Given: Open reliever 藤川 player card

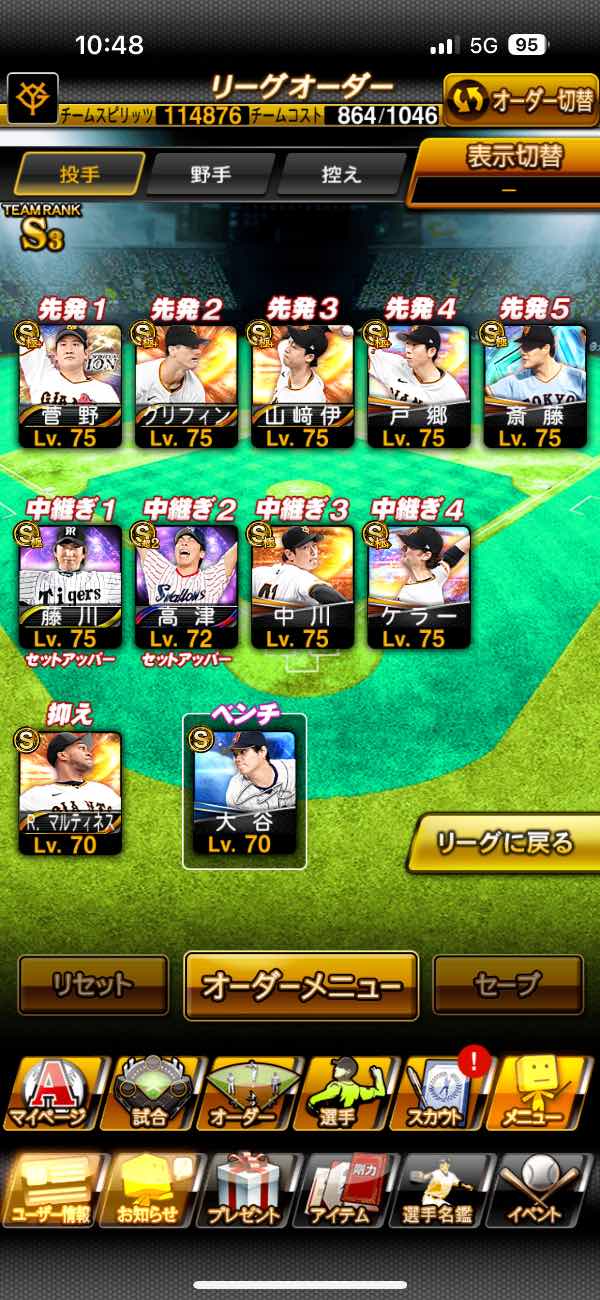Looking at the screenshot, I should 69,585.
